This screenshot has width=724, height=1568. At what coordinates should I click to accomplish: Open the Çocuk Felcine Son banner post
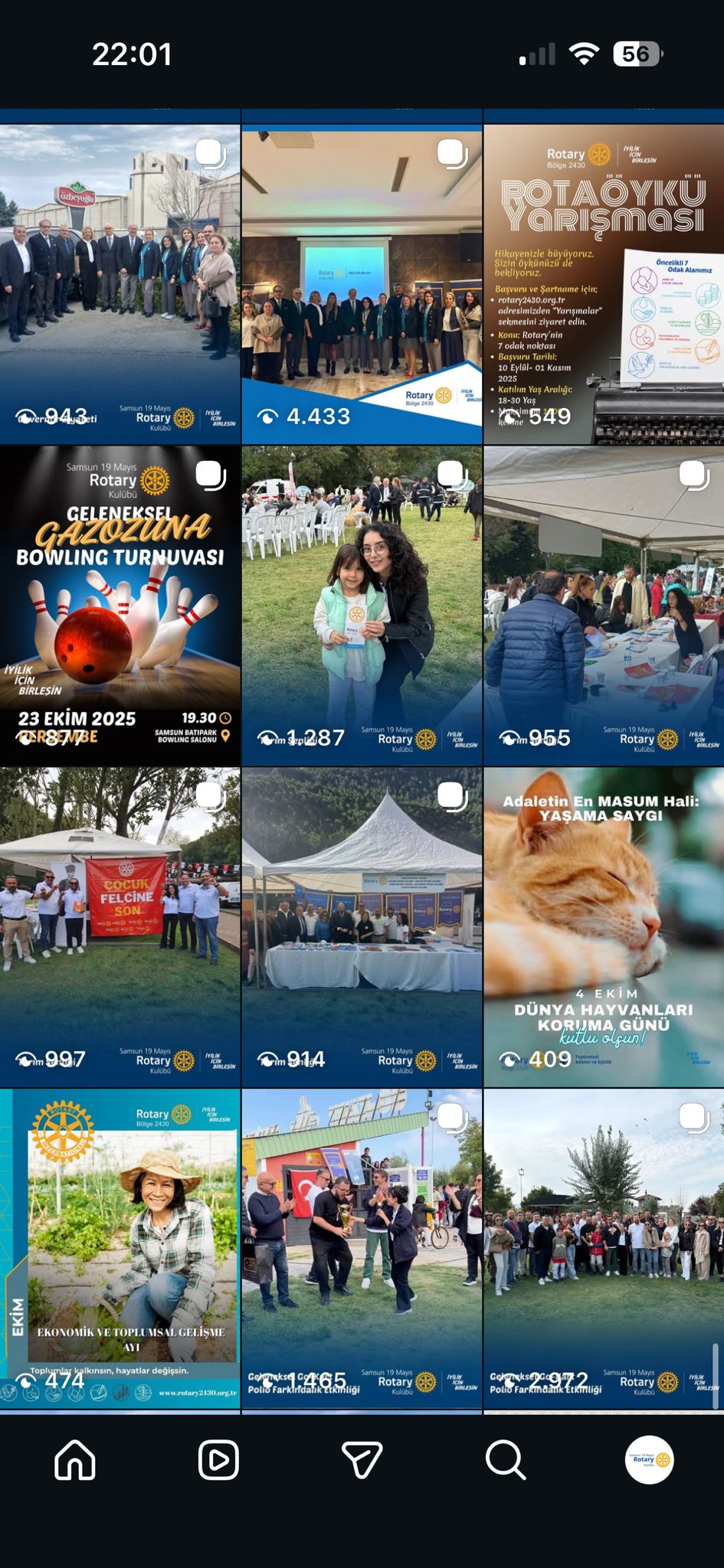pos(120,926)
